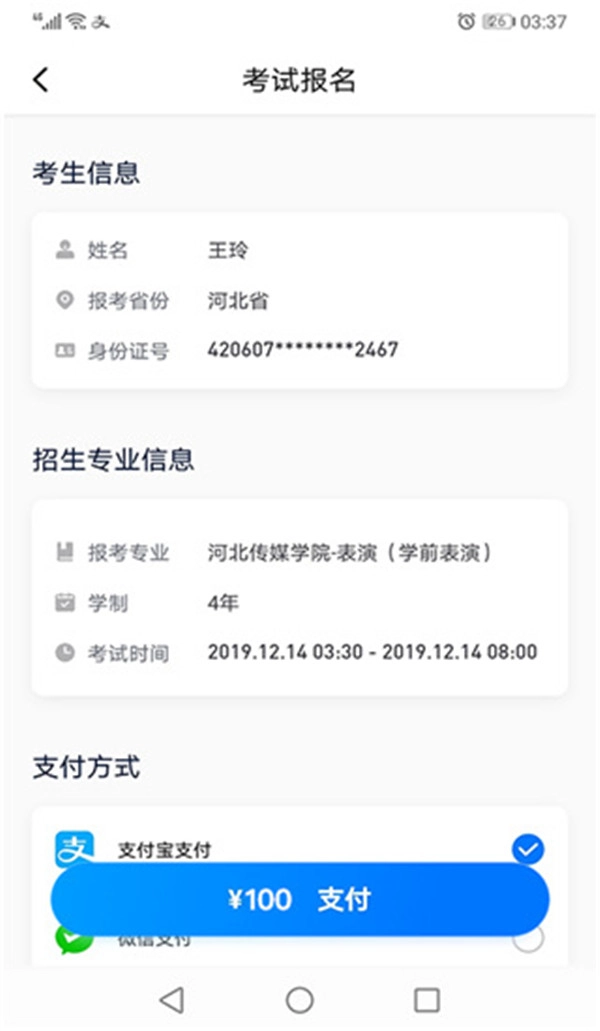600x1031 pixels.
Task: Tap the ¥100 支付 button
Action: point(299,899)
